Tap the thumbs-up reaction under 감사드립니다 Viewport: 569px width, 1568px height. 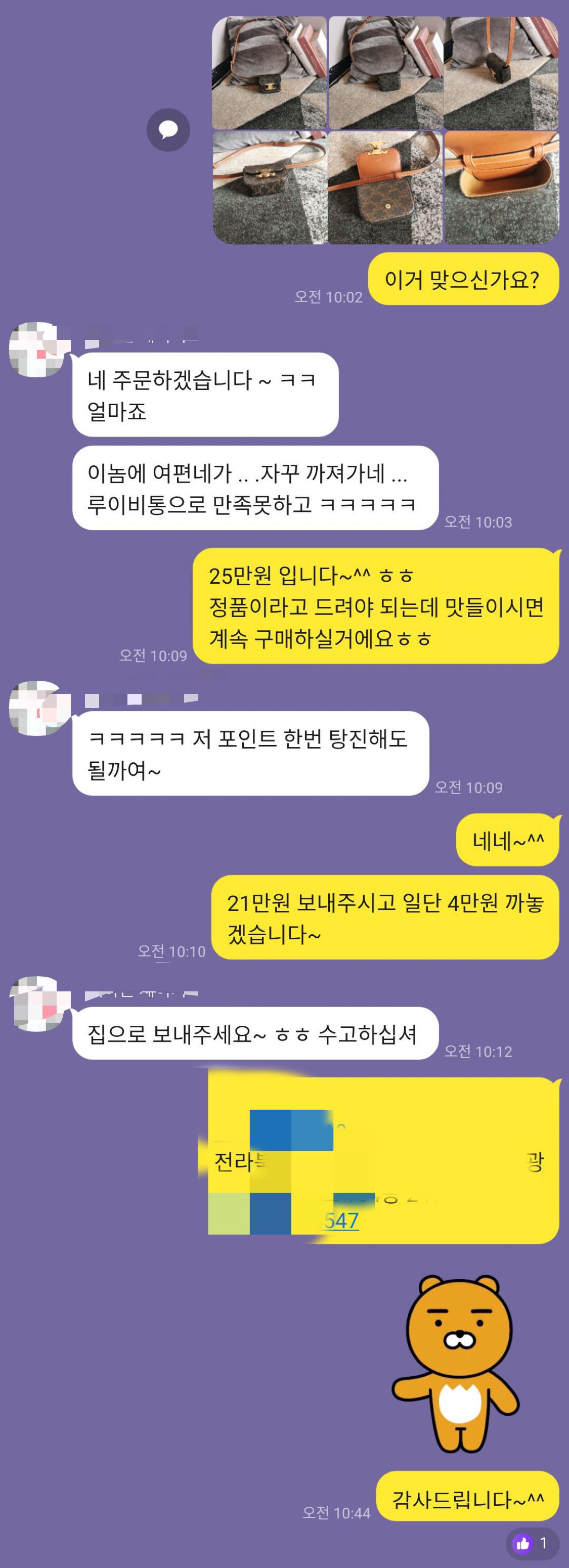(x=531, y=1543)
